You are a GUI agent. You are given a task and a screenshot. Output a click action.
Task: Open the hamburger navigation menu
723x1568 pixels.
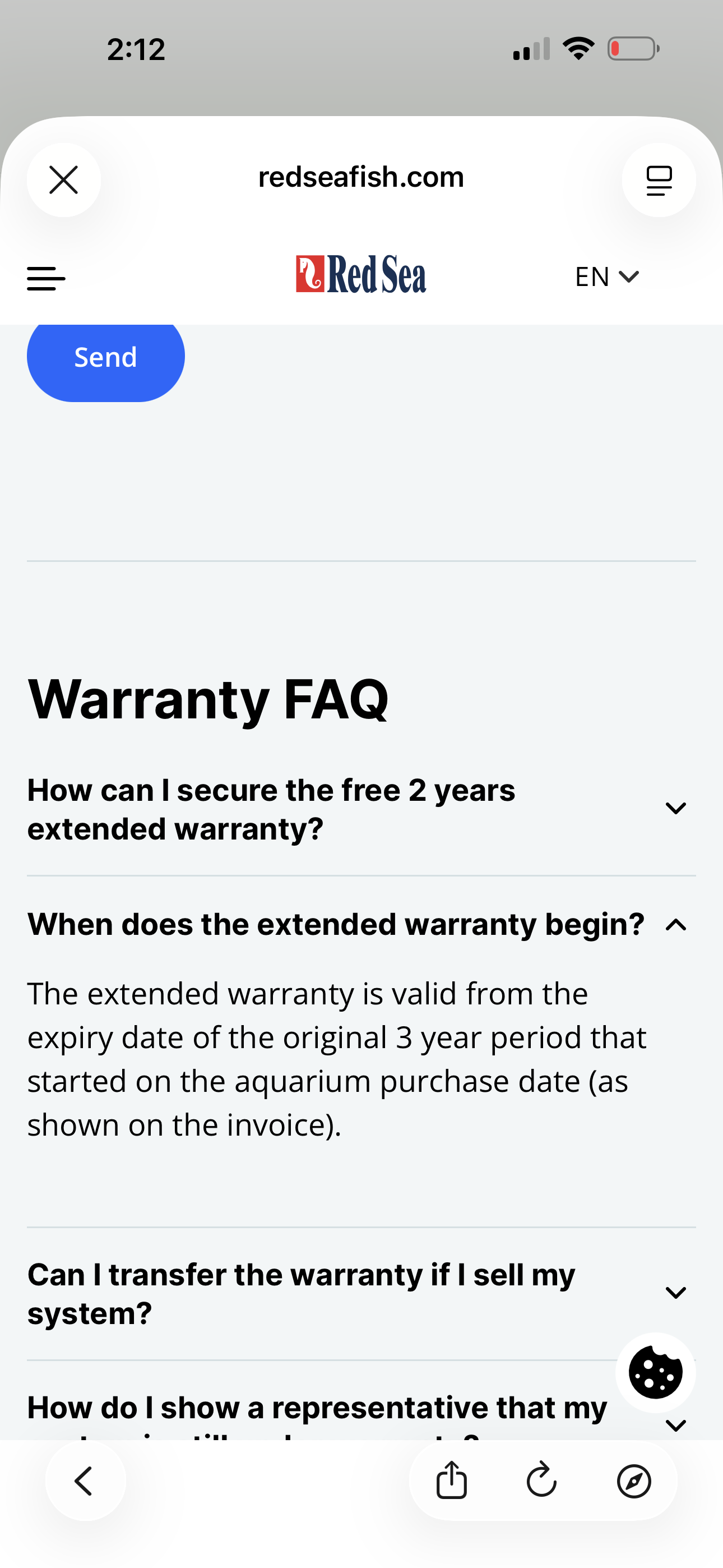click(47, 279)
